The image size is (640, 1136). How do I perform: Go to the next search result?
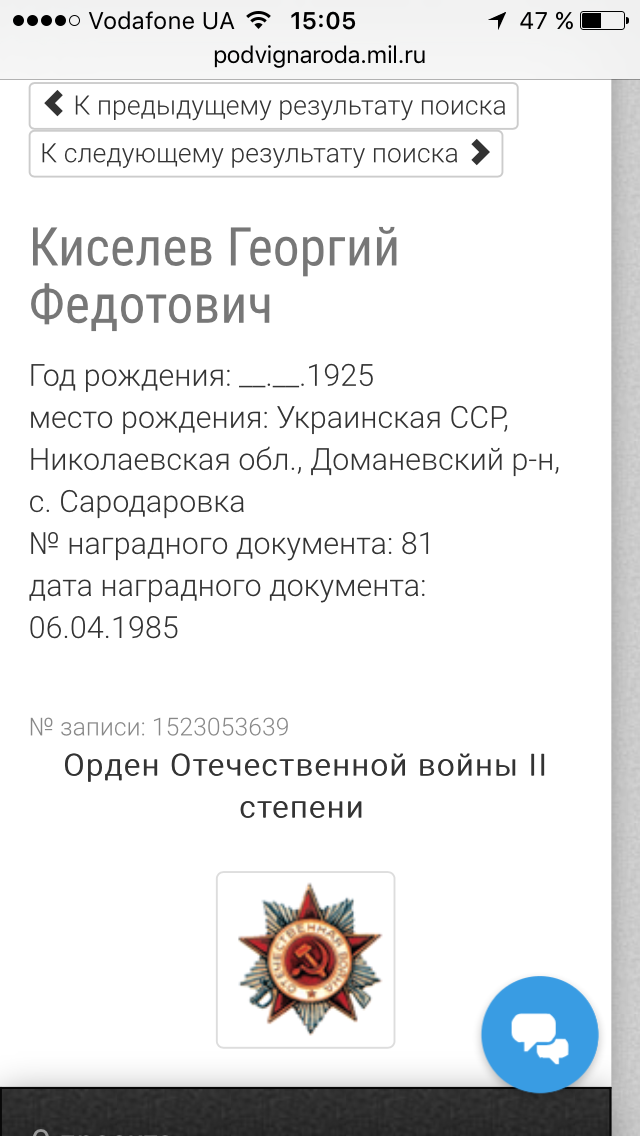(265, 154)
